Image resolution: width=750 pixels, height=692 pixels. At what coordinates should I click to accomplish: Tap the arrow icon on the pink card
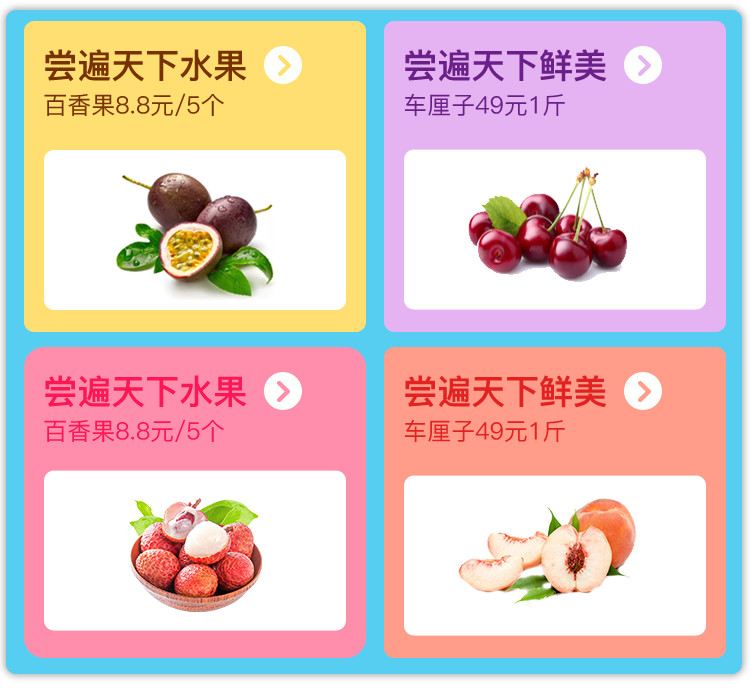click(x=283, y=392)
